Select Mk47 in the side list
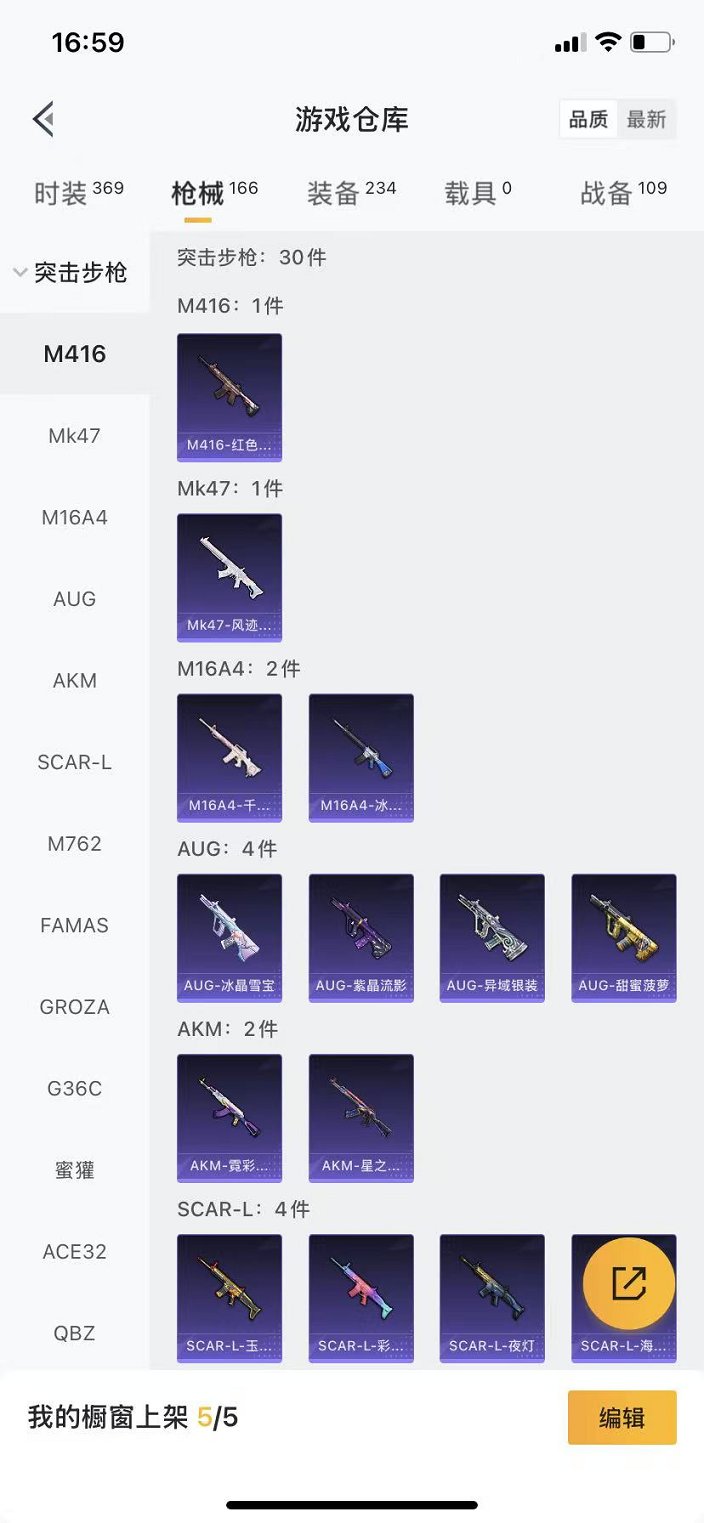 point(74,436)
